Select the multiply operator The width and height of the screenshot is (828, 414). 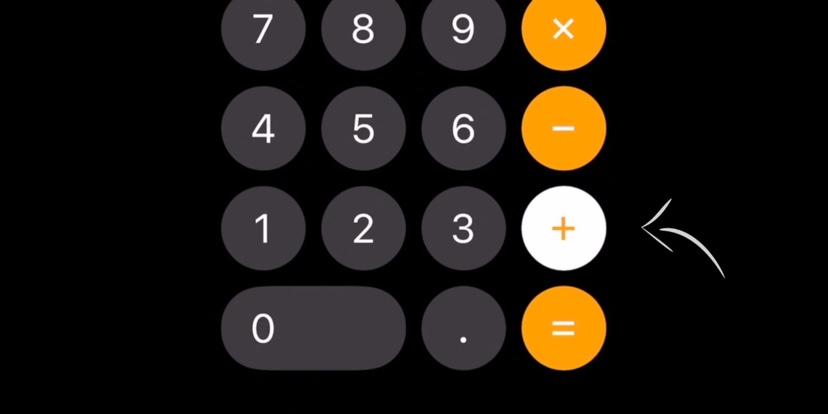click(563, 30)
